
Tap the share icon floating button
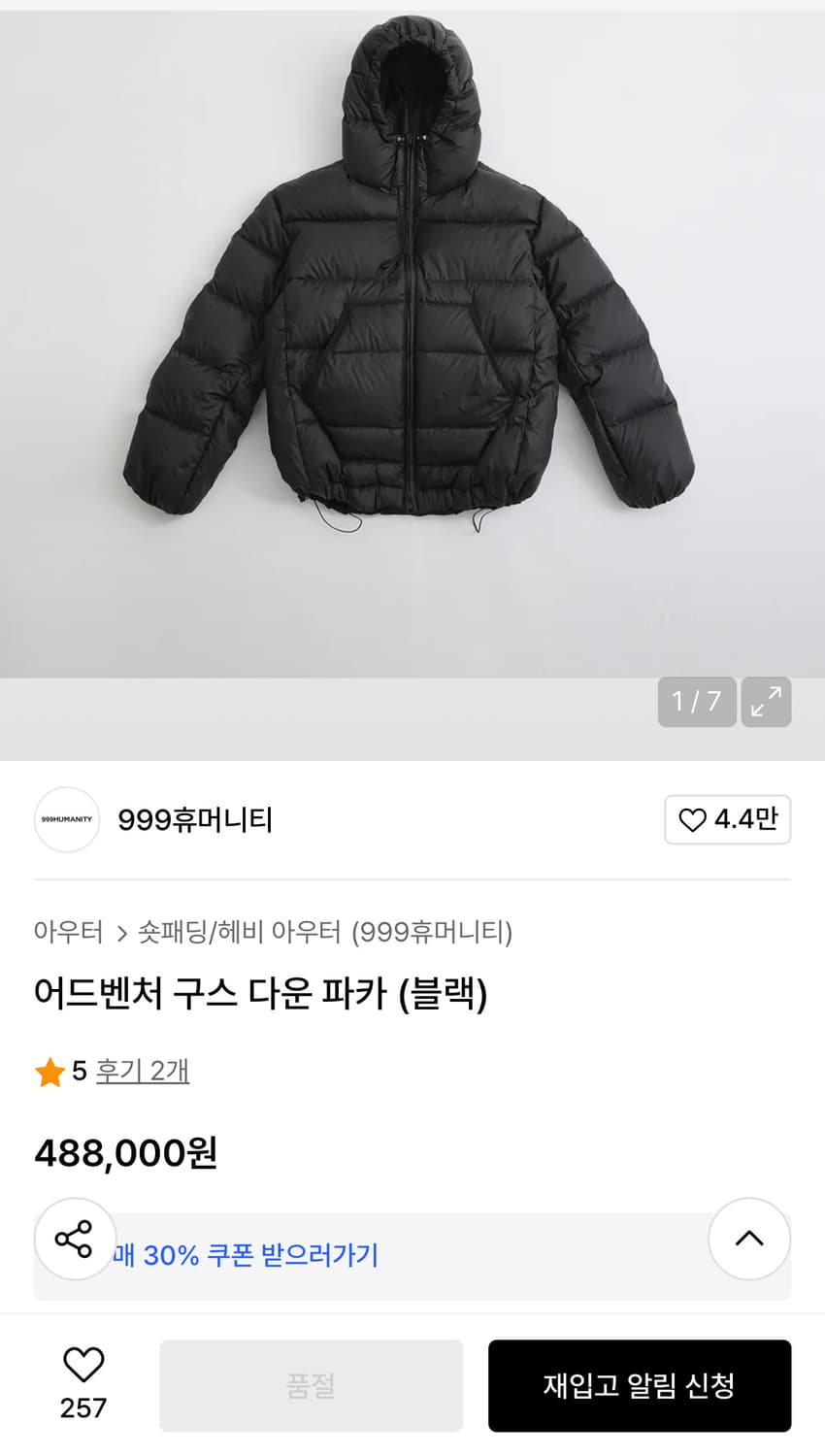click(x=75, y=1239)
